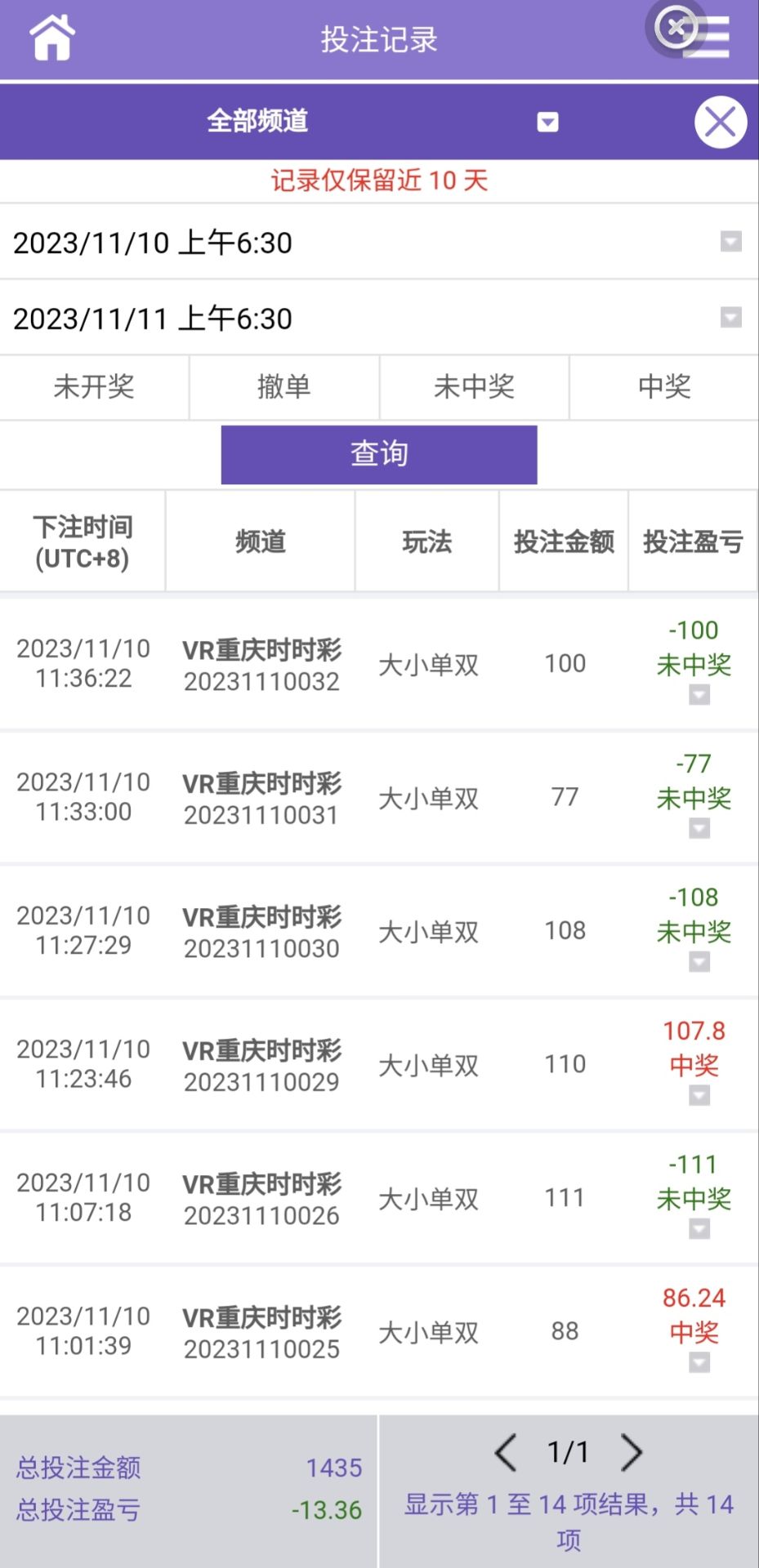Expand details for bet 20231110032
This screenshot has height=1568, width=759.
click(x=699, y=695)
